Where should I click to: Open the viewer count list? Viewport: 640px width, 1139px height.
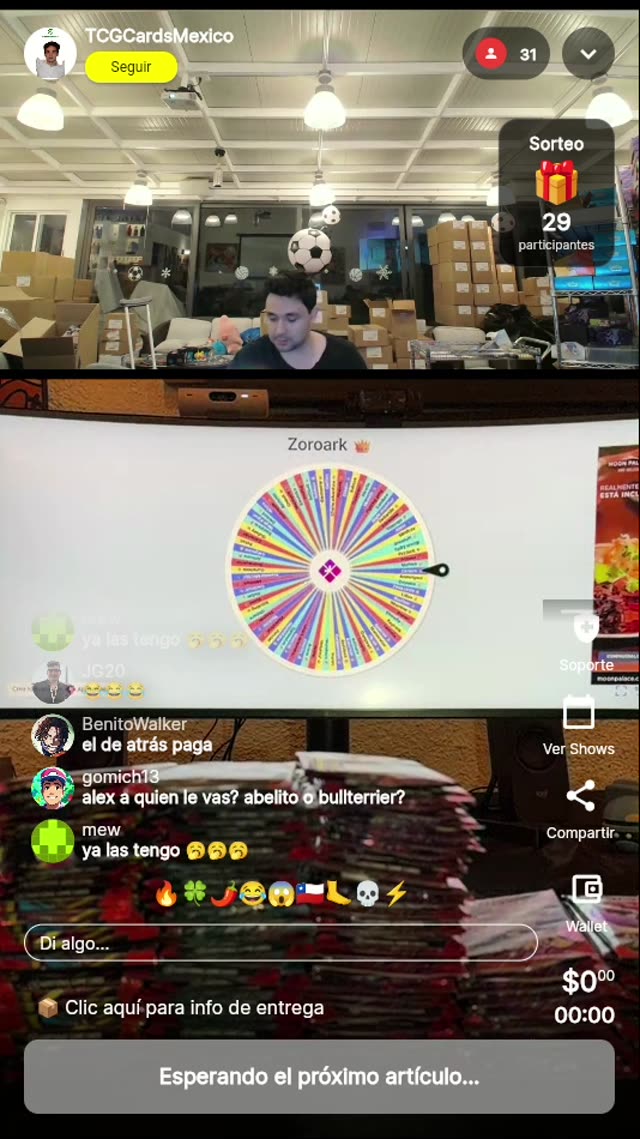(506, 54)
